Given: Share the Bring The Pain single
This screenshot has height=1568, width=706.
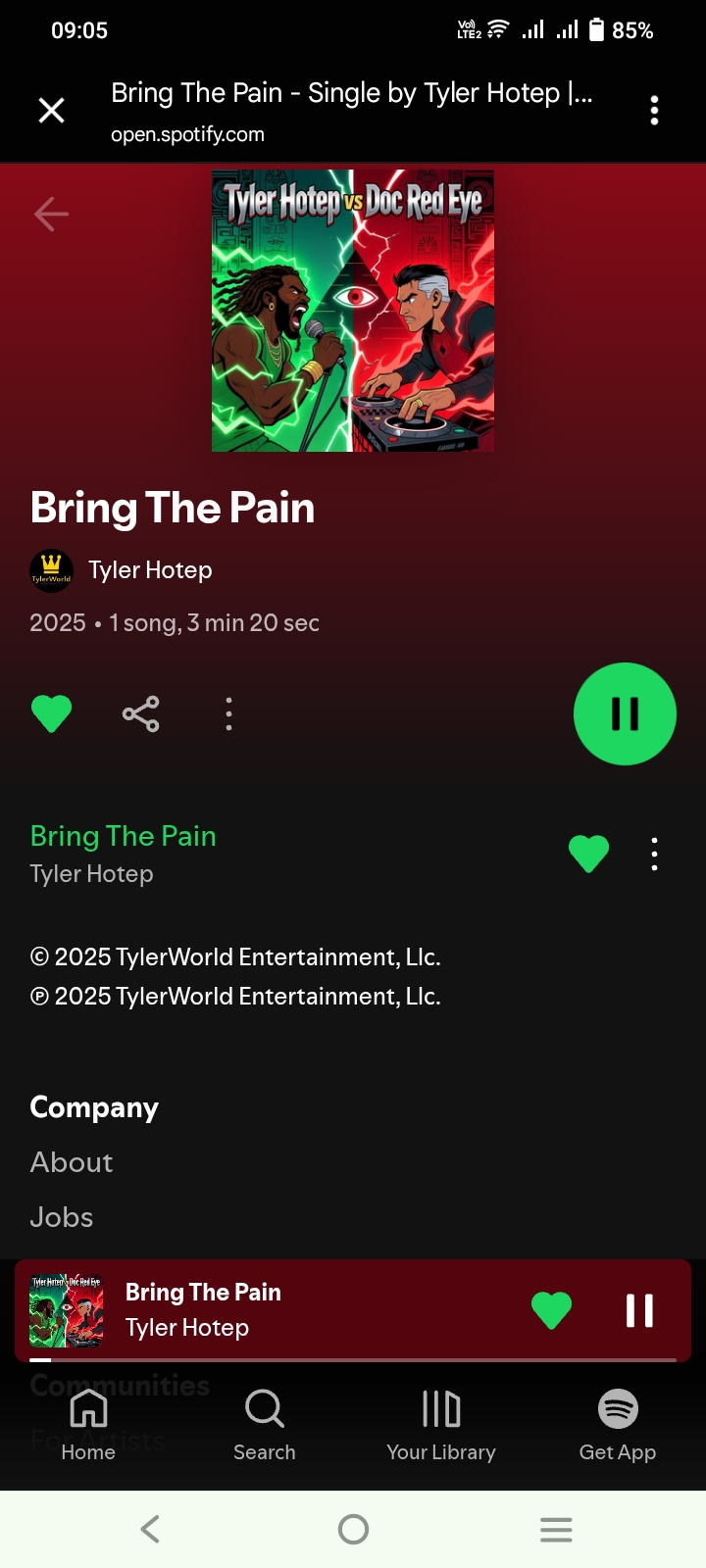Looking at the screenshot, I should pyautogui.click(x=140, y=713).
